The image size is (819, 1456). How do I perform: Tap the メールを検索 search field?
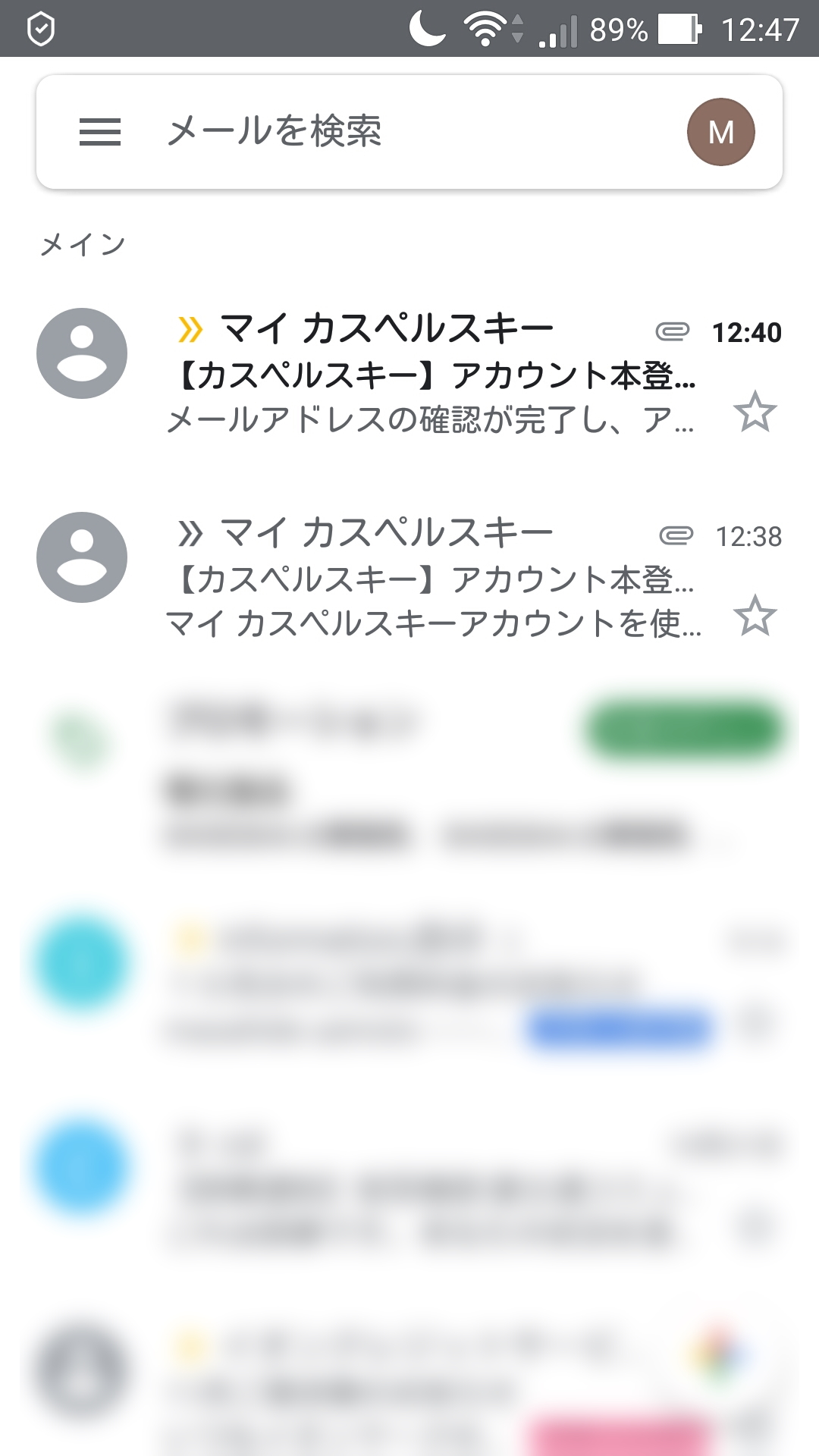[x=379, y=132]
